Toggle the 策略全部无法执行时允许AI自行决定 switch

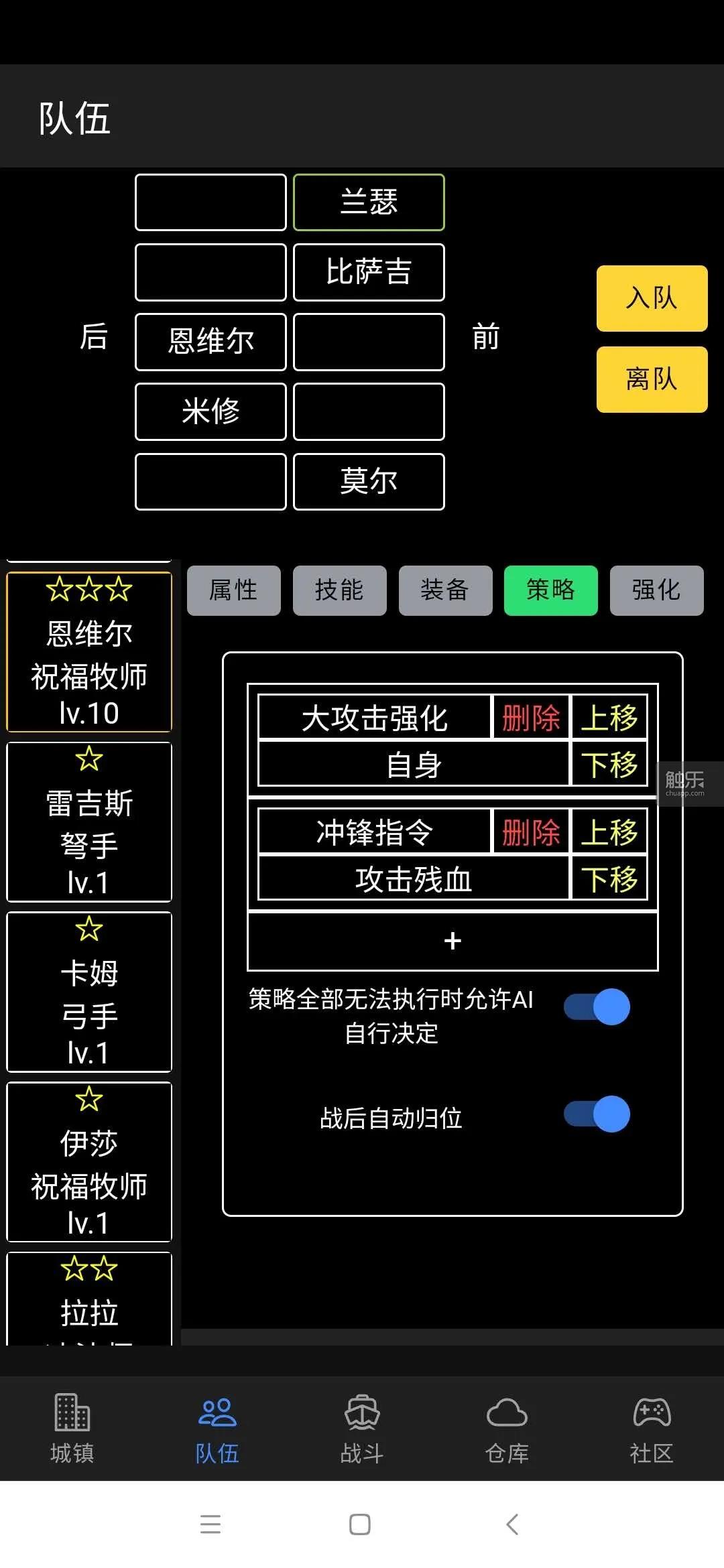coord(597,1007)
